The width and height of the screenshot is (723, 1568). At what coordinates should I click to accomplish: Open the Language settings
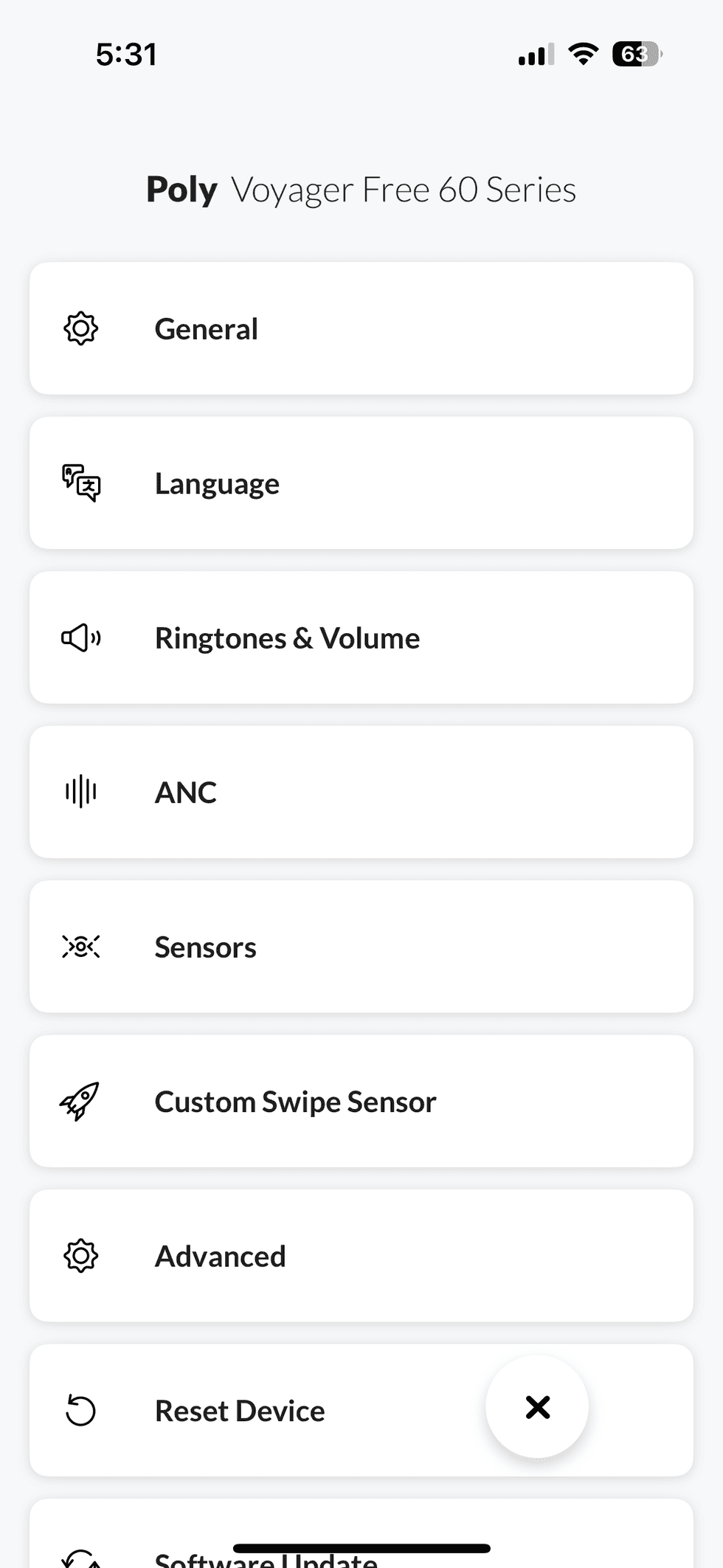361,483
